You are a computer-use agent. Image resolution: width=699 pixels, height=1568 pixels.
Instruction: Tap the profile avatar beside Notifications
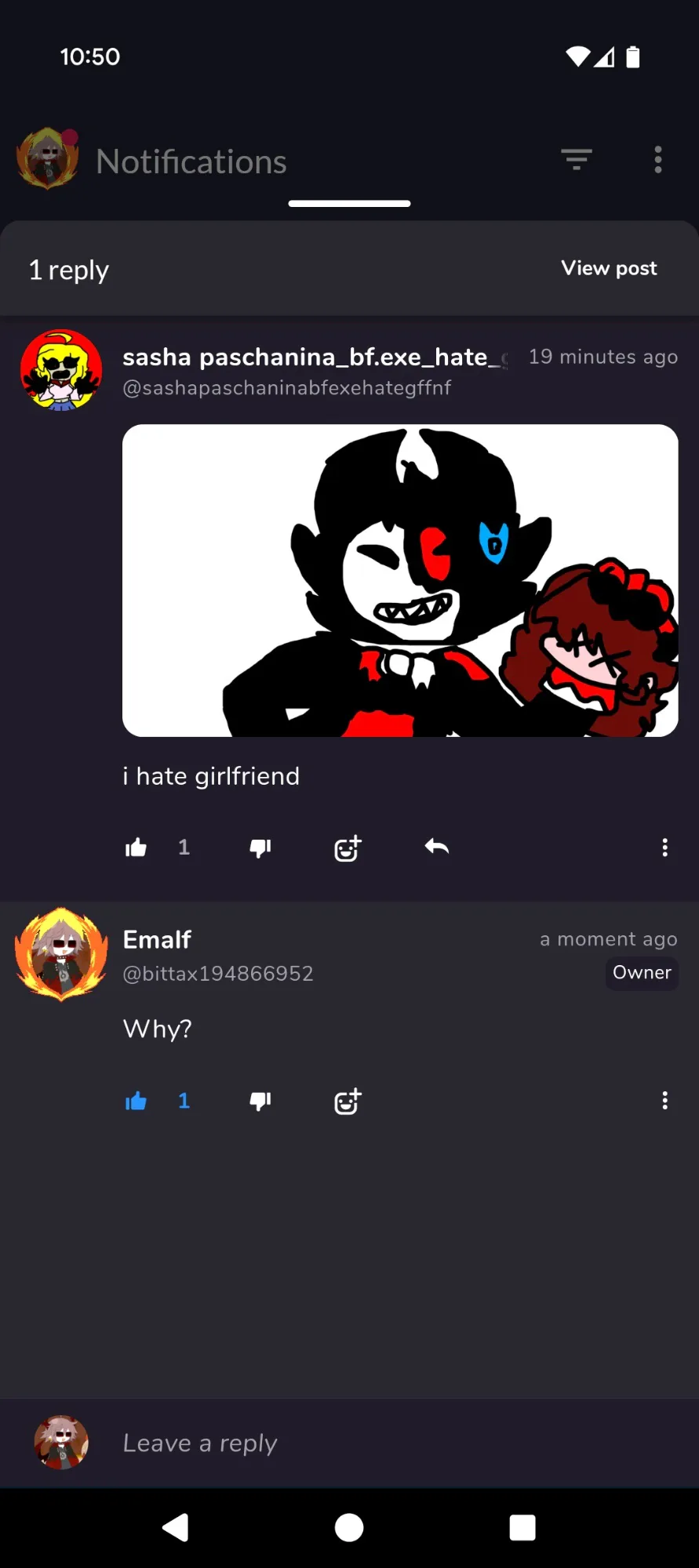pos(48,159)
